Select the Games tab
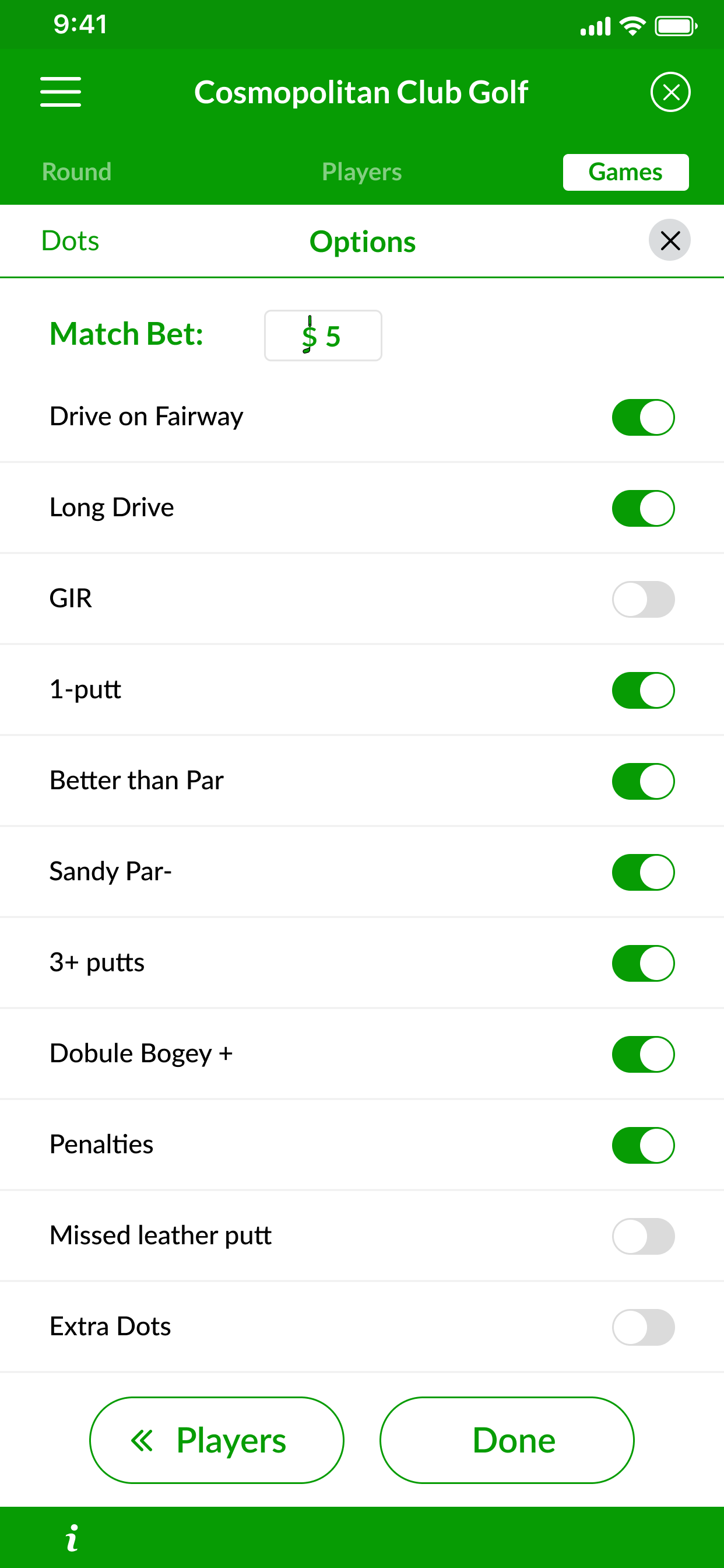This screenshot has width=724, height=1568. 625,172
